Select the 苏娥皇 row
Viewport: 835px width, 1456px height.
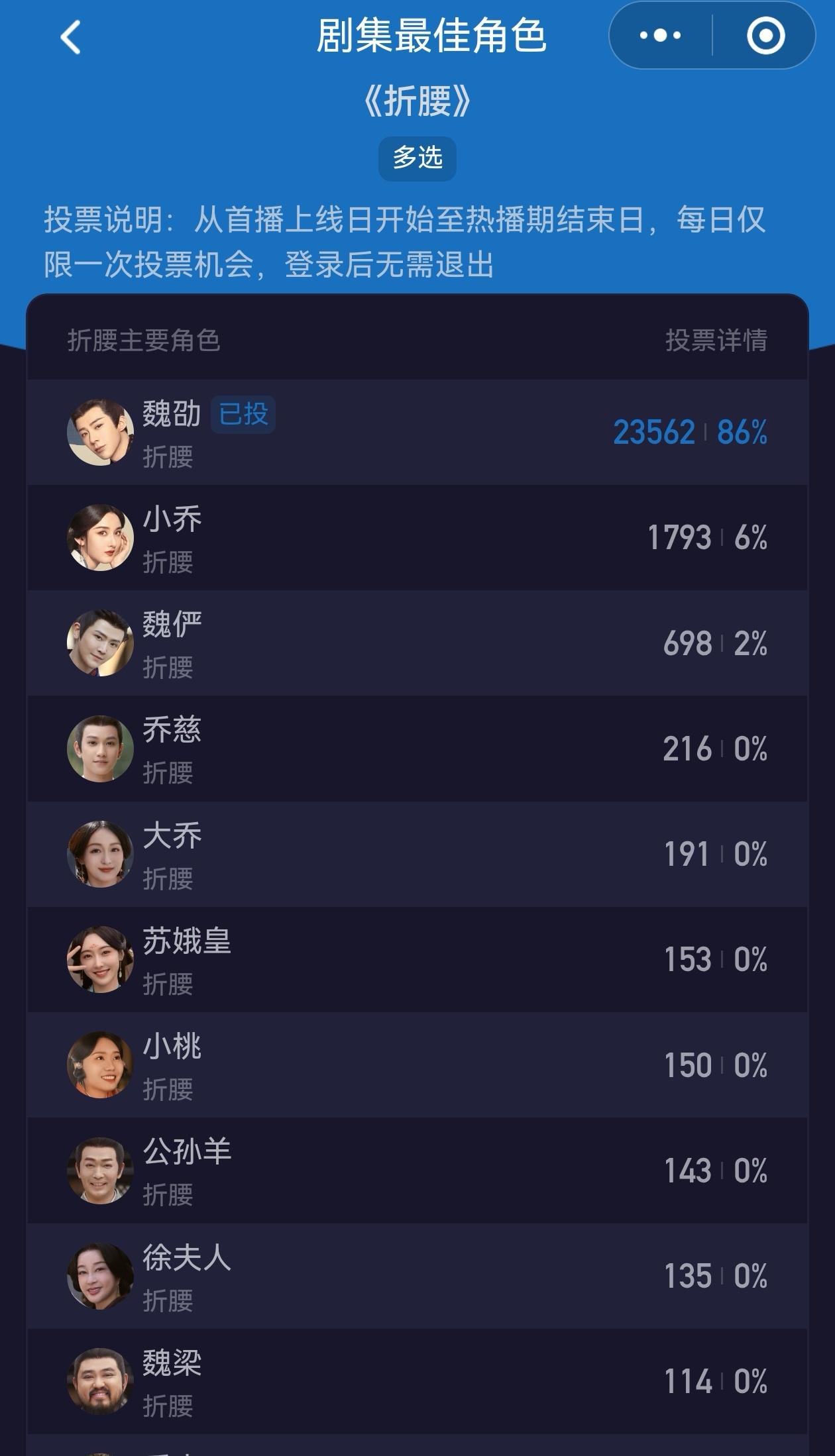[417, 959]
